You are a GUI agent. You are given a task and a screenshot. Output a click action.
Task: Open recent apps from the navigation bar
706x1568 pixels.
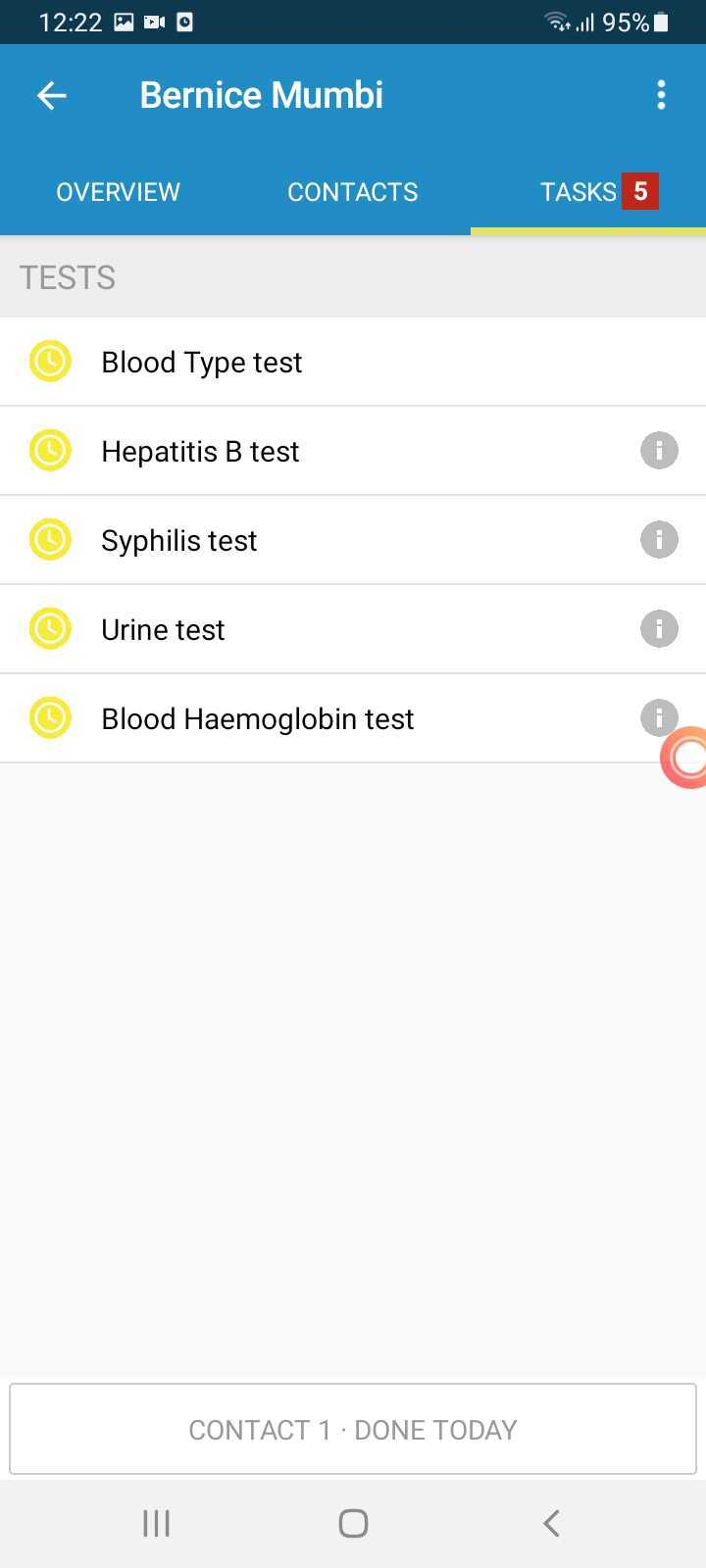pyautogui.click(x=155, y=1523)
